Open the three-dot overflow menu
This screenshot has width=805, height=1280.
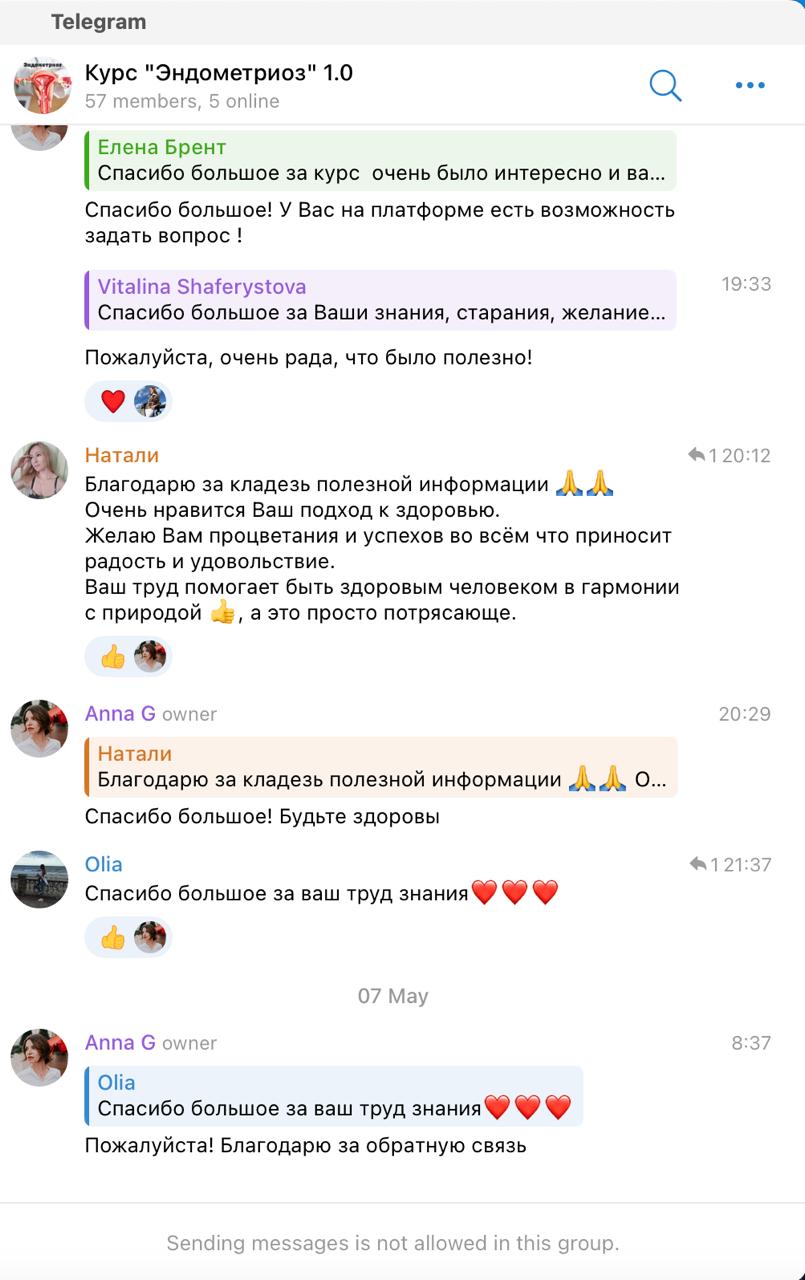750,85
